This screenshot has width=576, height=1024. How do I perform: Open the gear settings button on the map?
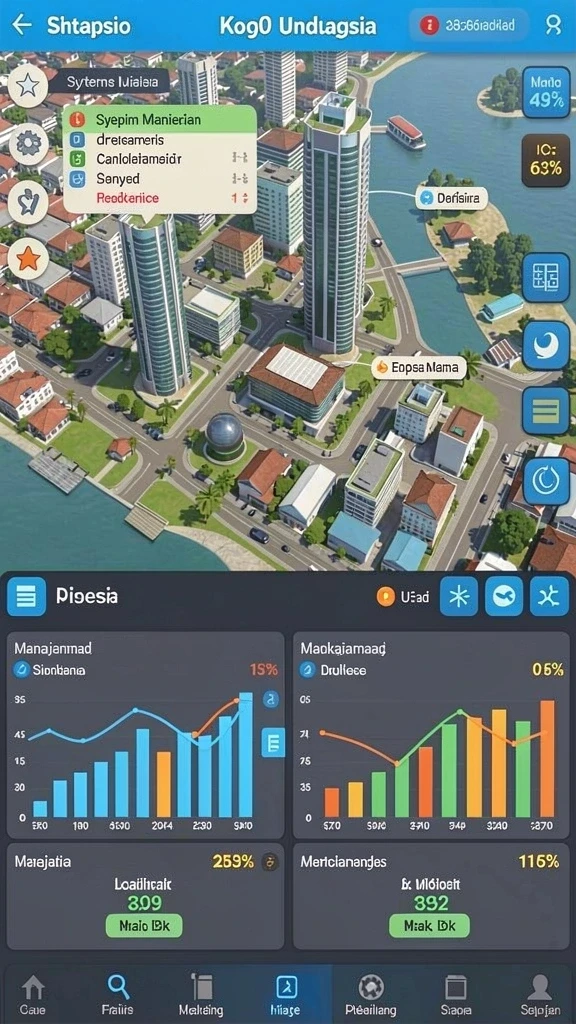(29, 144)
